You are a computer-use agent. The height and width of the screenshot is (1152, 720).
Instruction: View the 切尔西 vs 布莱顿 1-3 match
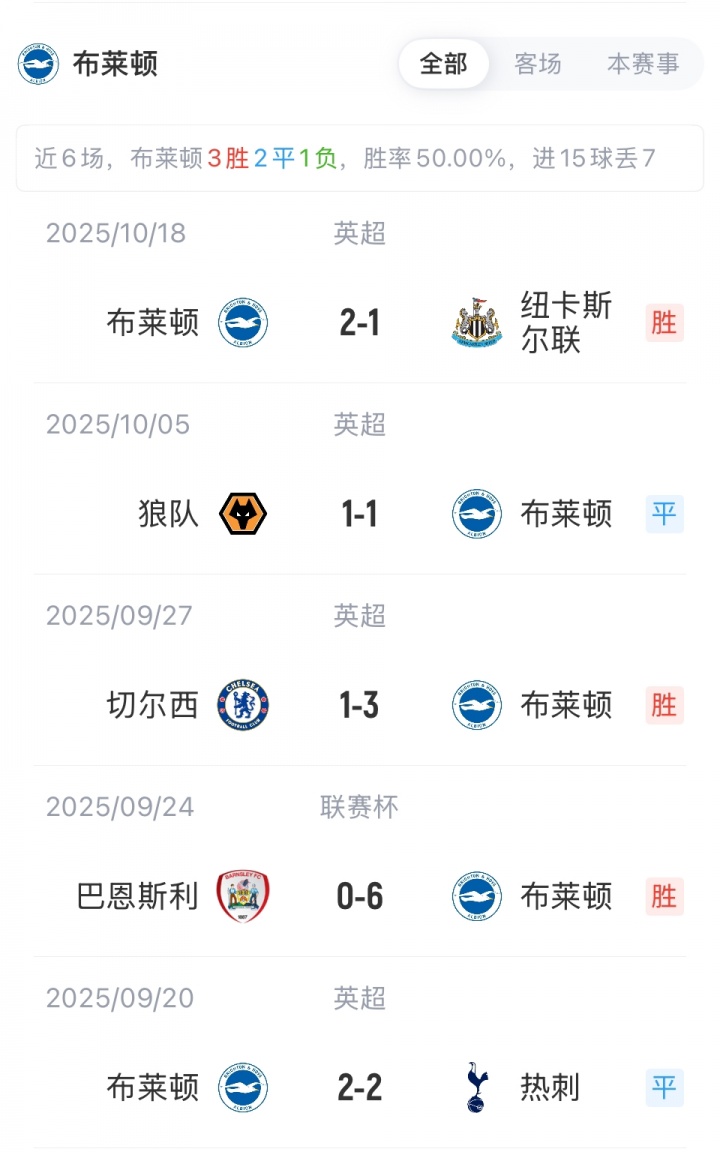click(x=360, y=705)
